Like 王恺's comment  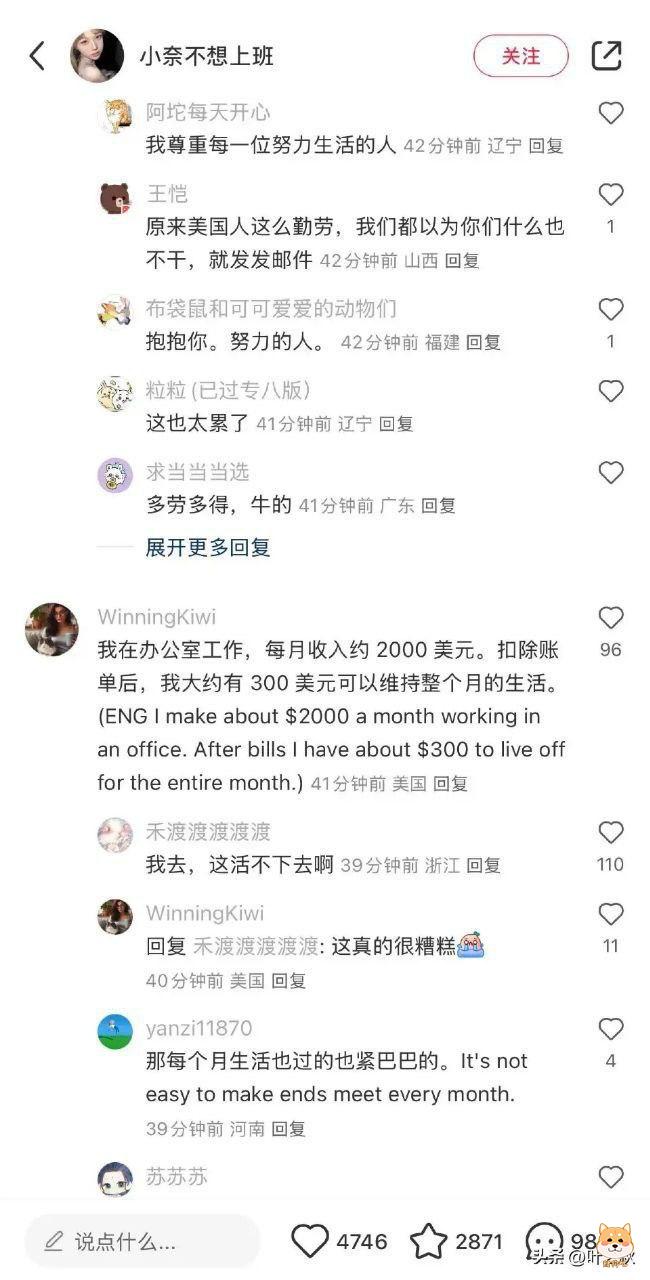(611, 195)
